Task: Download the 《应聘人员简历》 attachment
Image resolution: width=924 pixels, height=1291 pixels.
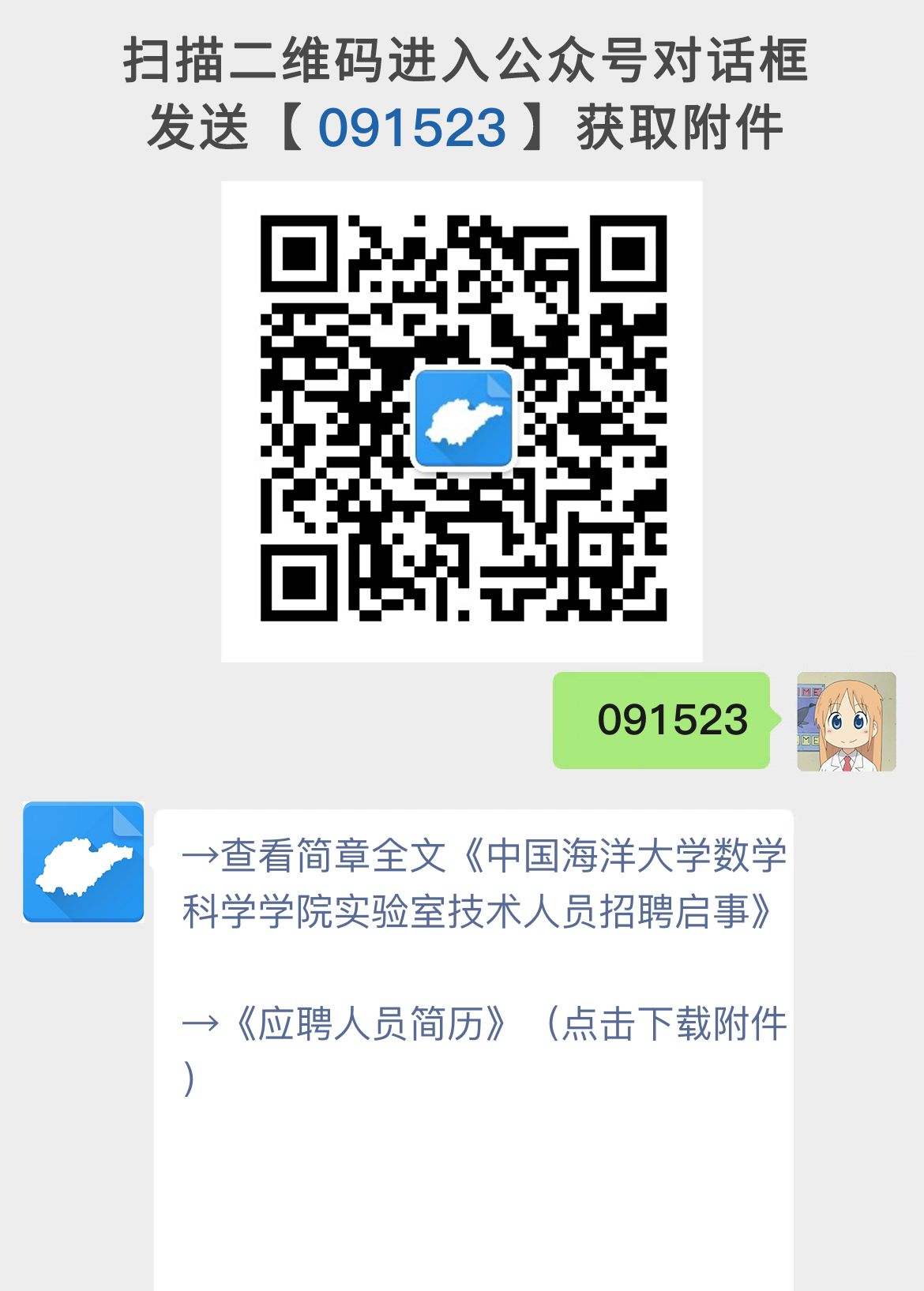Action: click(371, 1023)
